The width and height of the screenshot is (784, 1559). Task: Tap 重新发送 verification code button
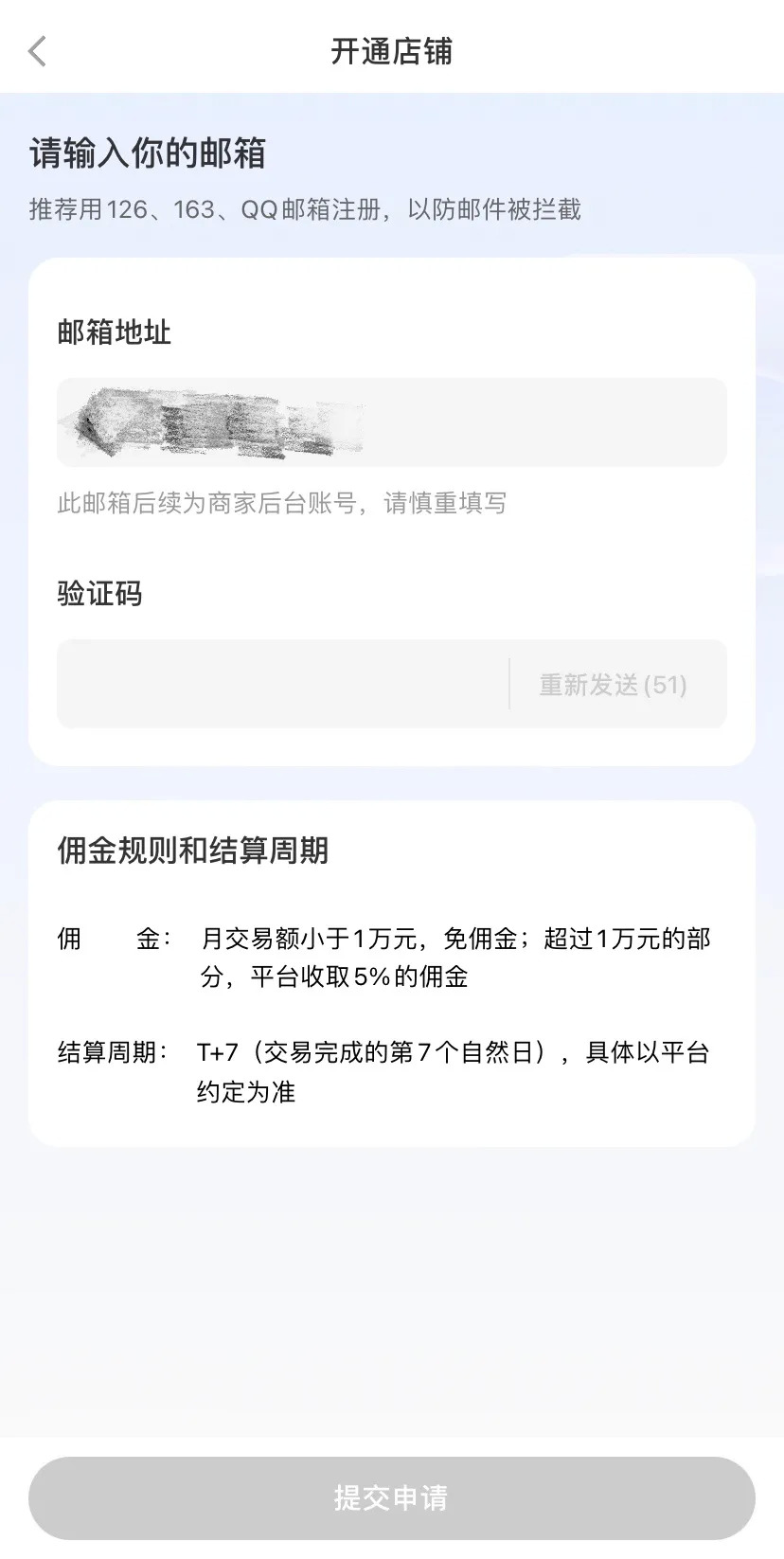[x=613, y=684]
